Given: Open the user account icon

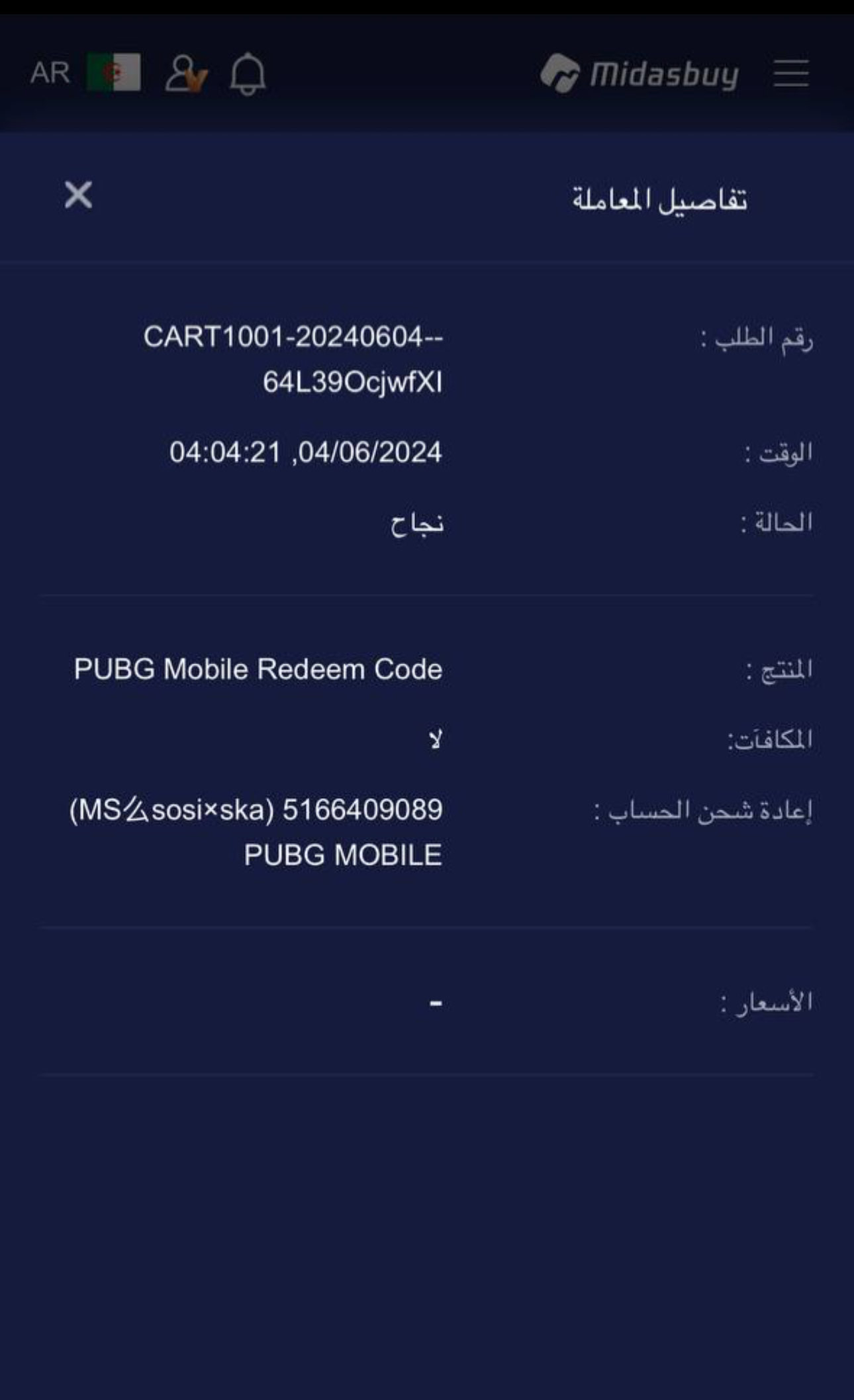Looking at the screenshot, I should [185, 74].
